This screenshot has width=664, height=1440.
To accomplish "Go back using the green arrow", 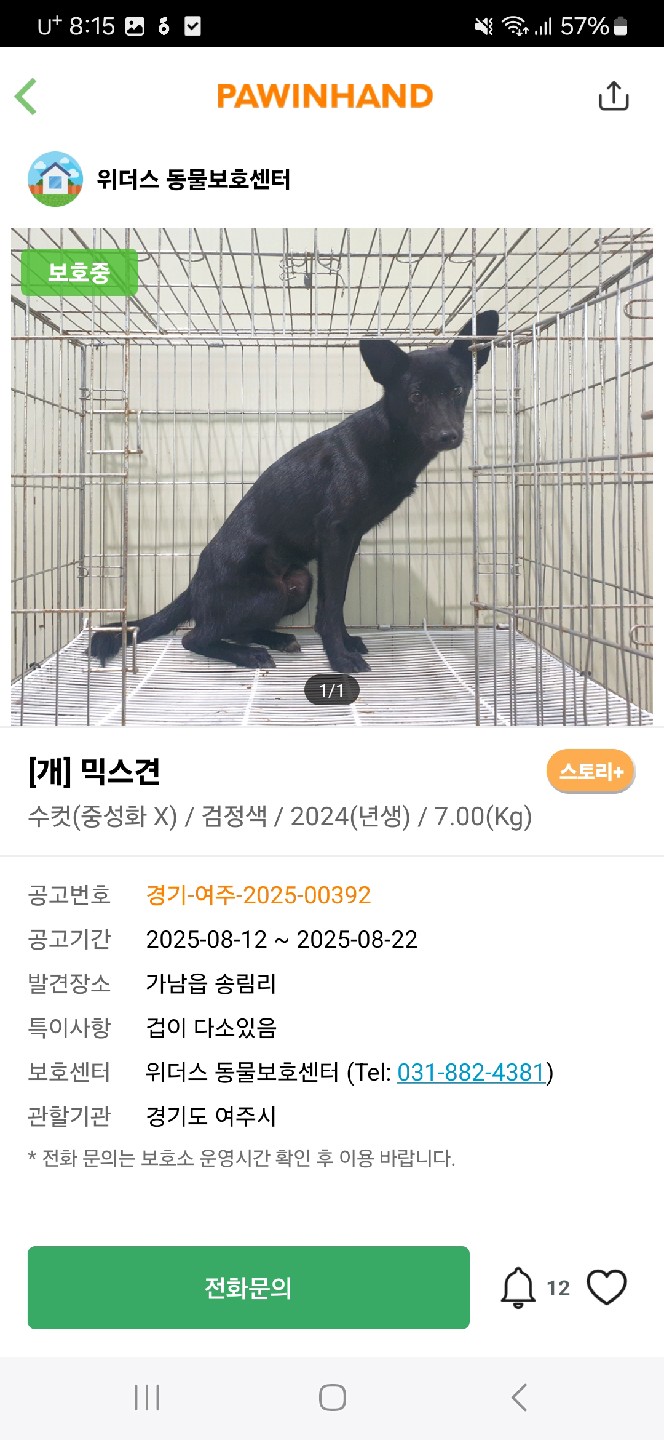I will click(x=26, y=96).
